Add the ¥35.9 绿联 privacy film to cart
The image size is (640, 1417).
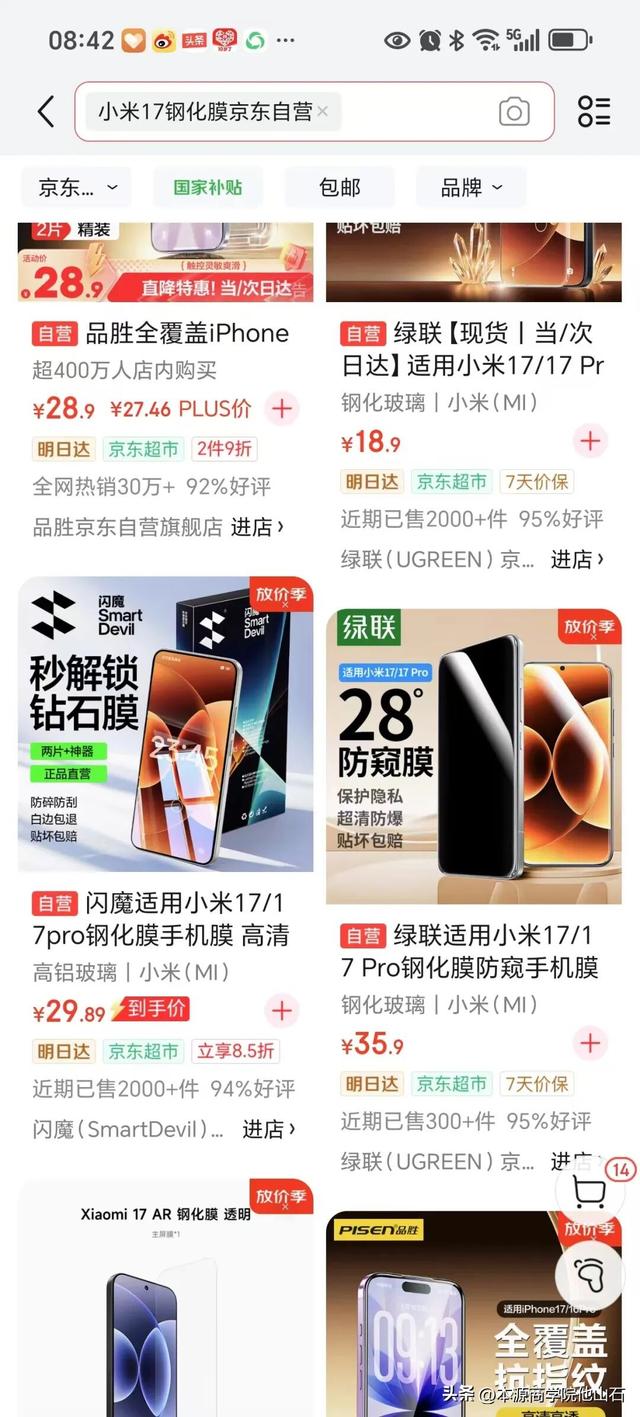tap(590, 1043)
